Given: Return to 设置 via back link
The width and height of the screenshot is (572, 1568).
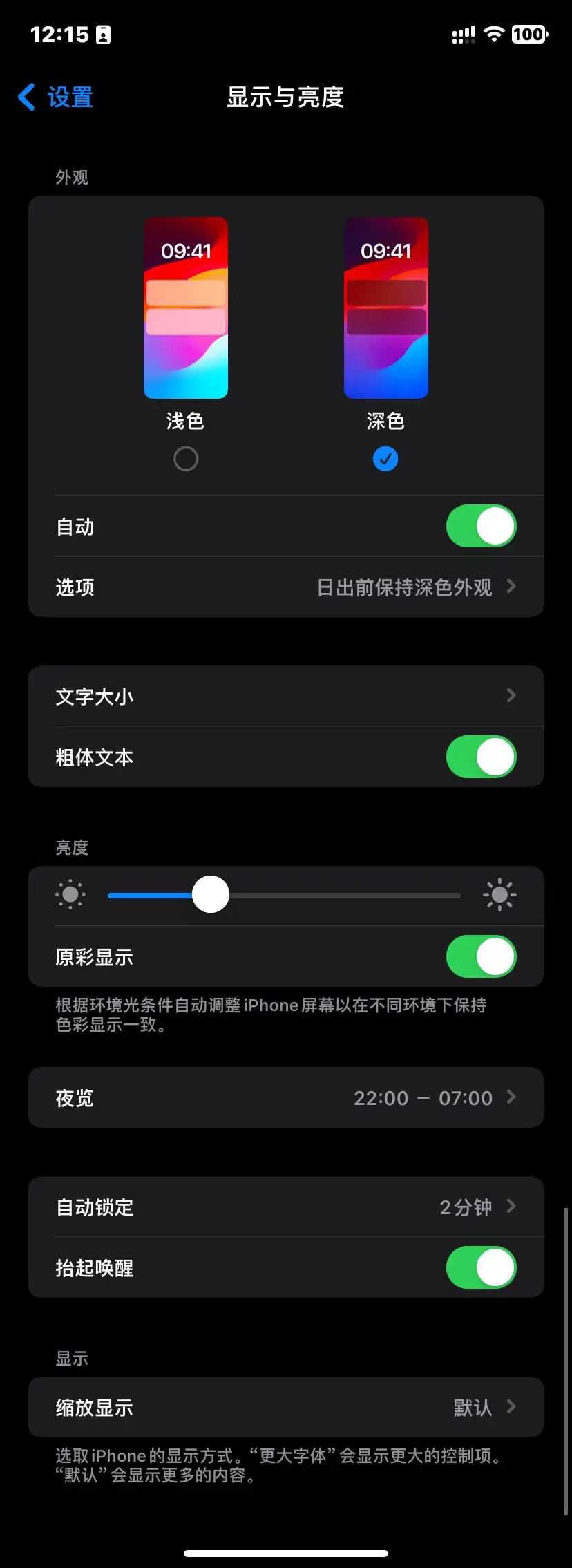Looking at the screenshot, I should point(69,97).
